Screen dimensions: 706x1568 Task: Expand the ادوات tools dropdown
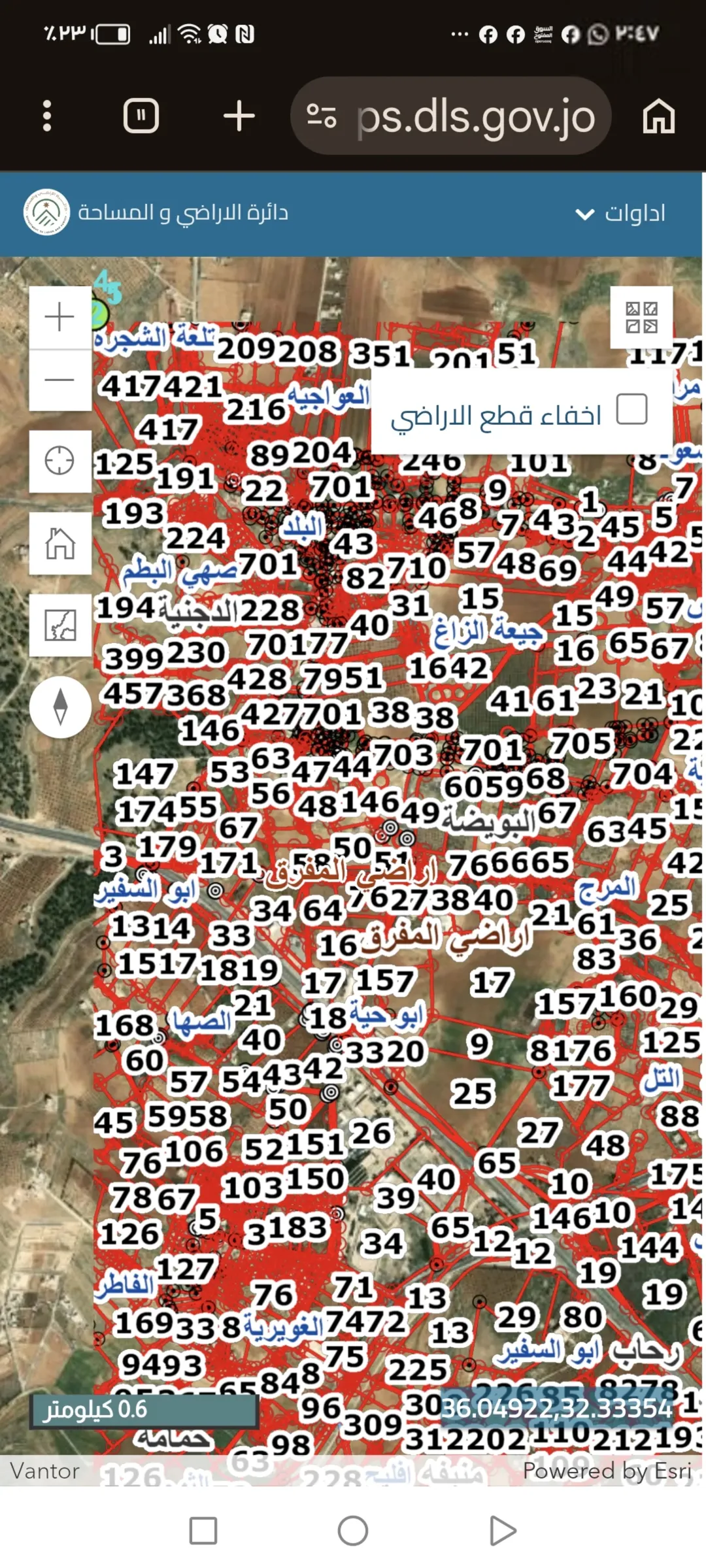(x=620, y=213)
